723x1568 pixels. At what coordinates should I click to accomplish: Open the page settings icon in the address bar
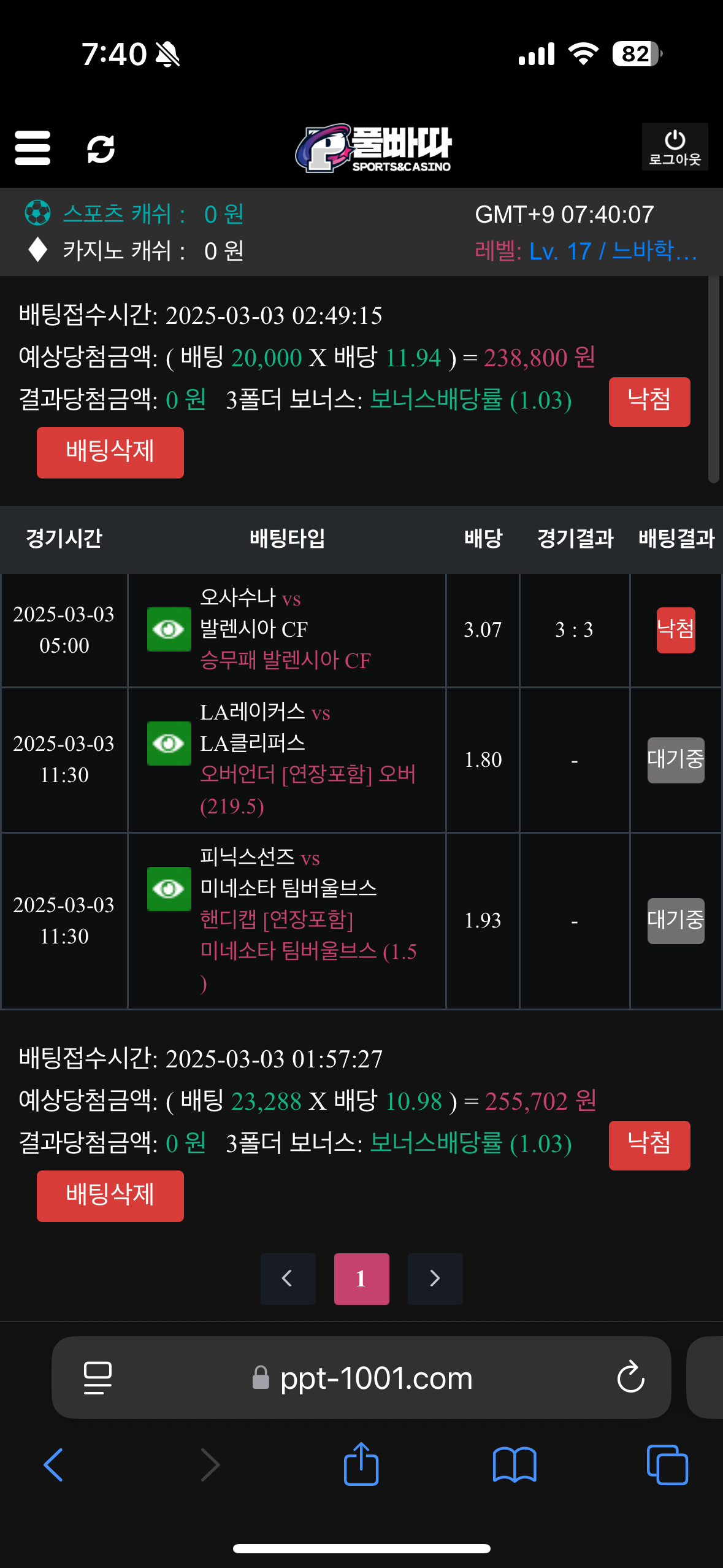pyautogui.click(x=98, y=1378)
